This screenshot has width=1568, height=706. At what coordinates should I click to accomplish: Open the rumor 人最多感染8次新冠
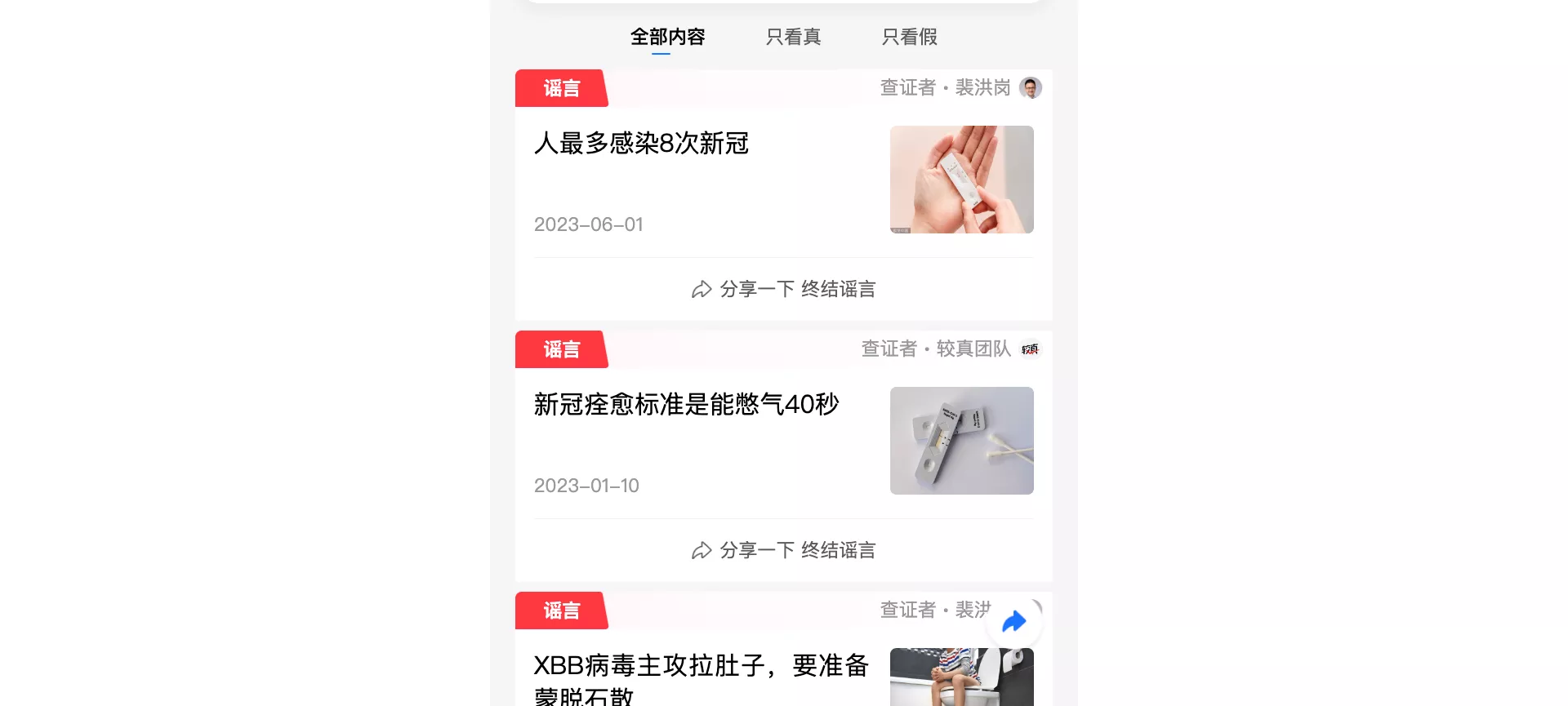tap(641, 144)
